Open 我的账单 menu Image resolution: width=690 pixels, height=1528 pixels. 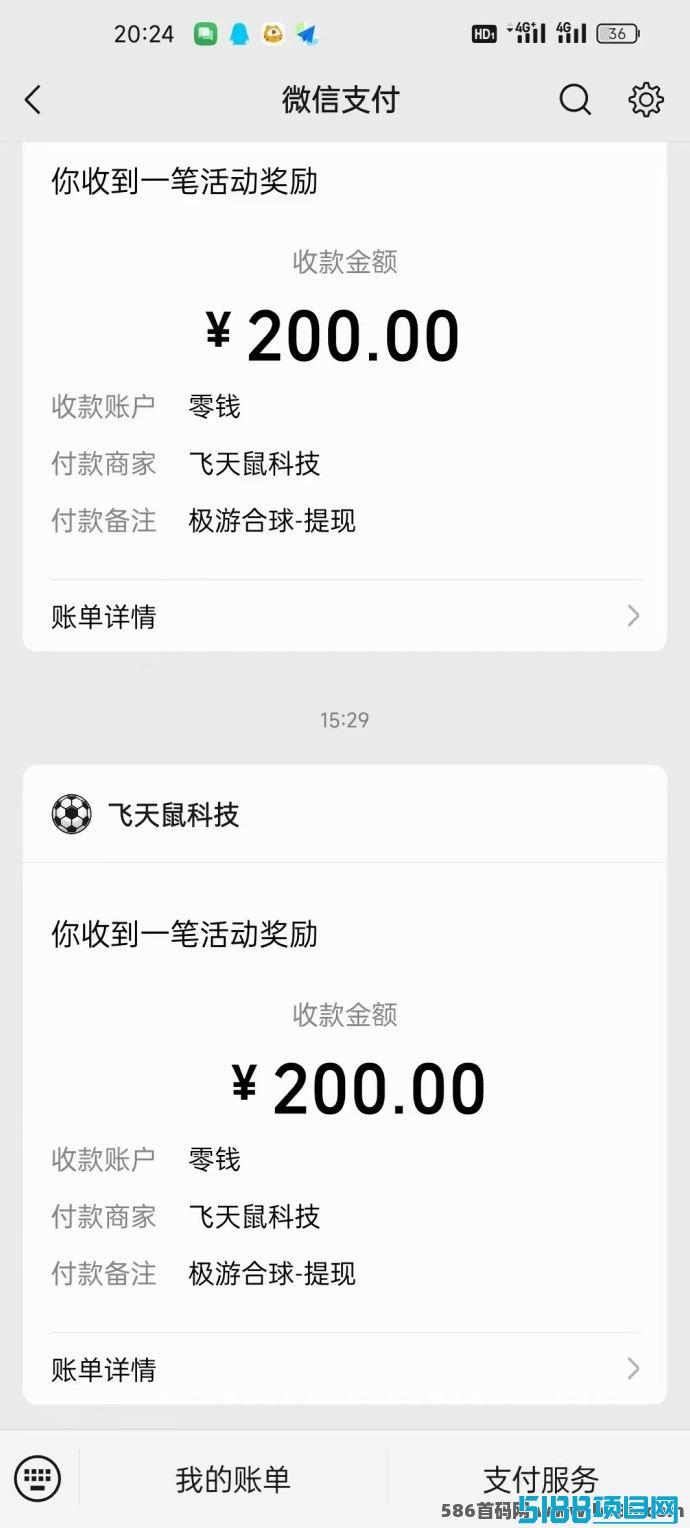(233, 1479)
